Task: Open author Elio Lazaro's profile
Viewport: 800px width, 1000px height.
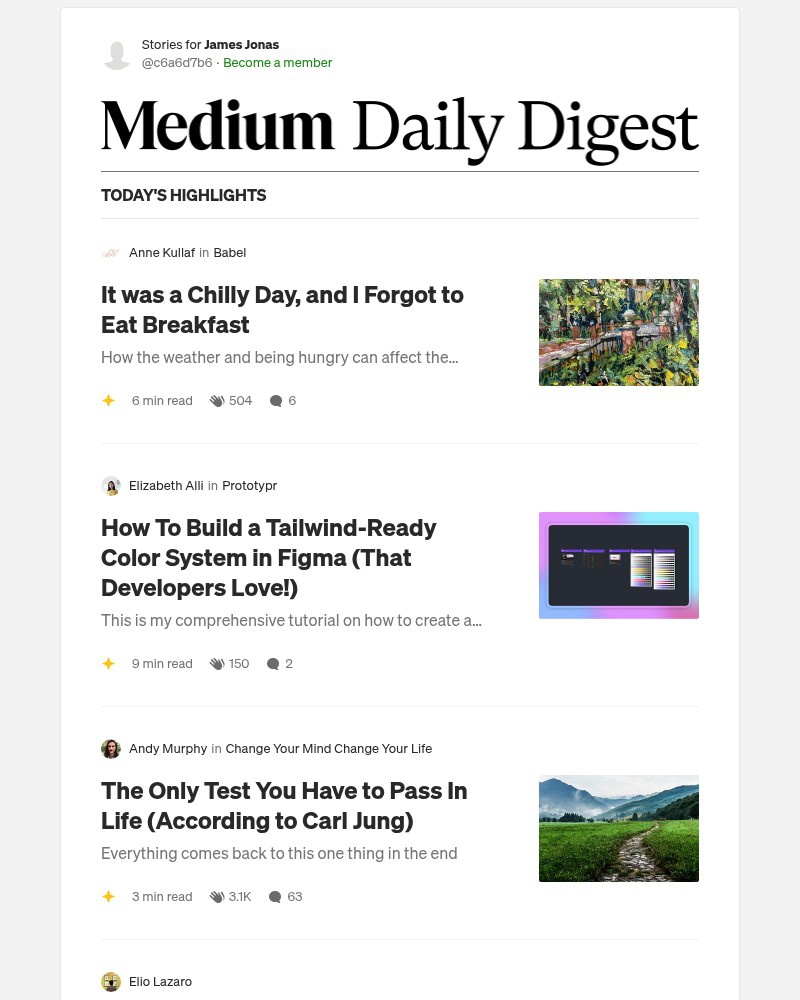Action: [x=160, y=981]
